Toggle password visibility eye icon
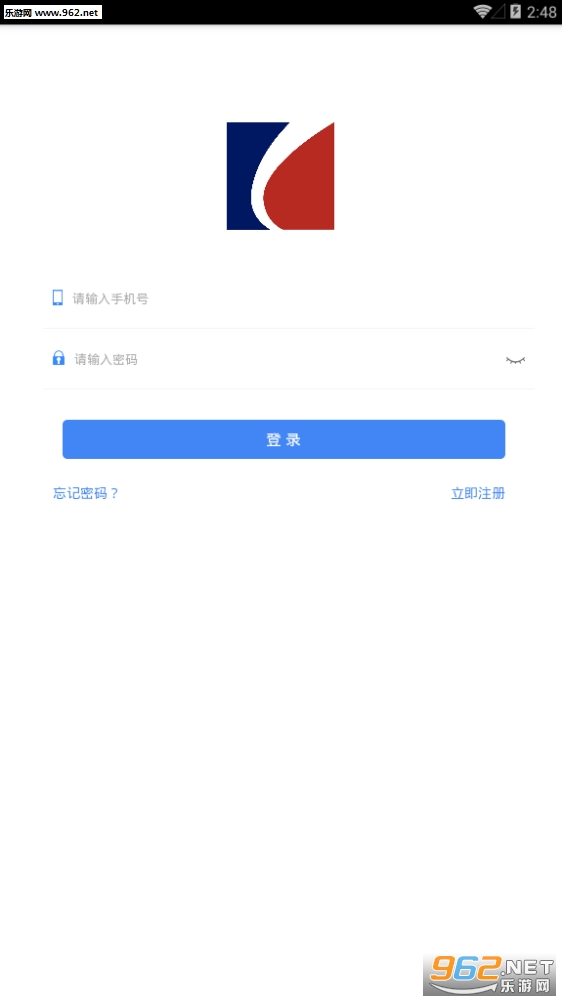Viewport: 562px width, 1002px height. [515, 360]
